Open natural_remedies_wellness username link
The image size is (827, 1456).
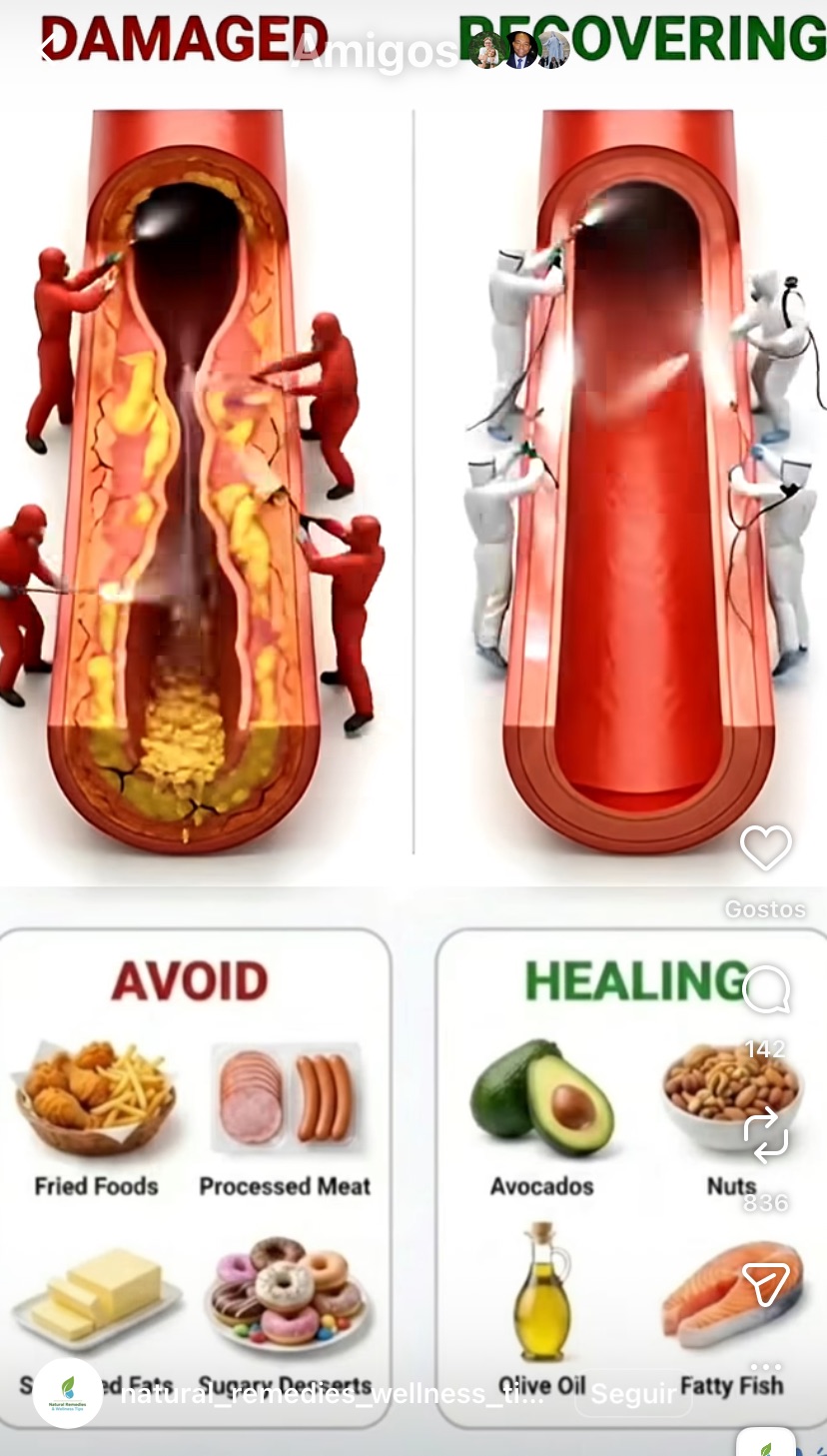(x=332, y=1394)
